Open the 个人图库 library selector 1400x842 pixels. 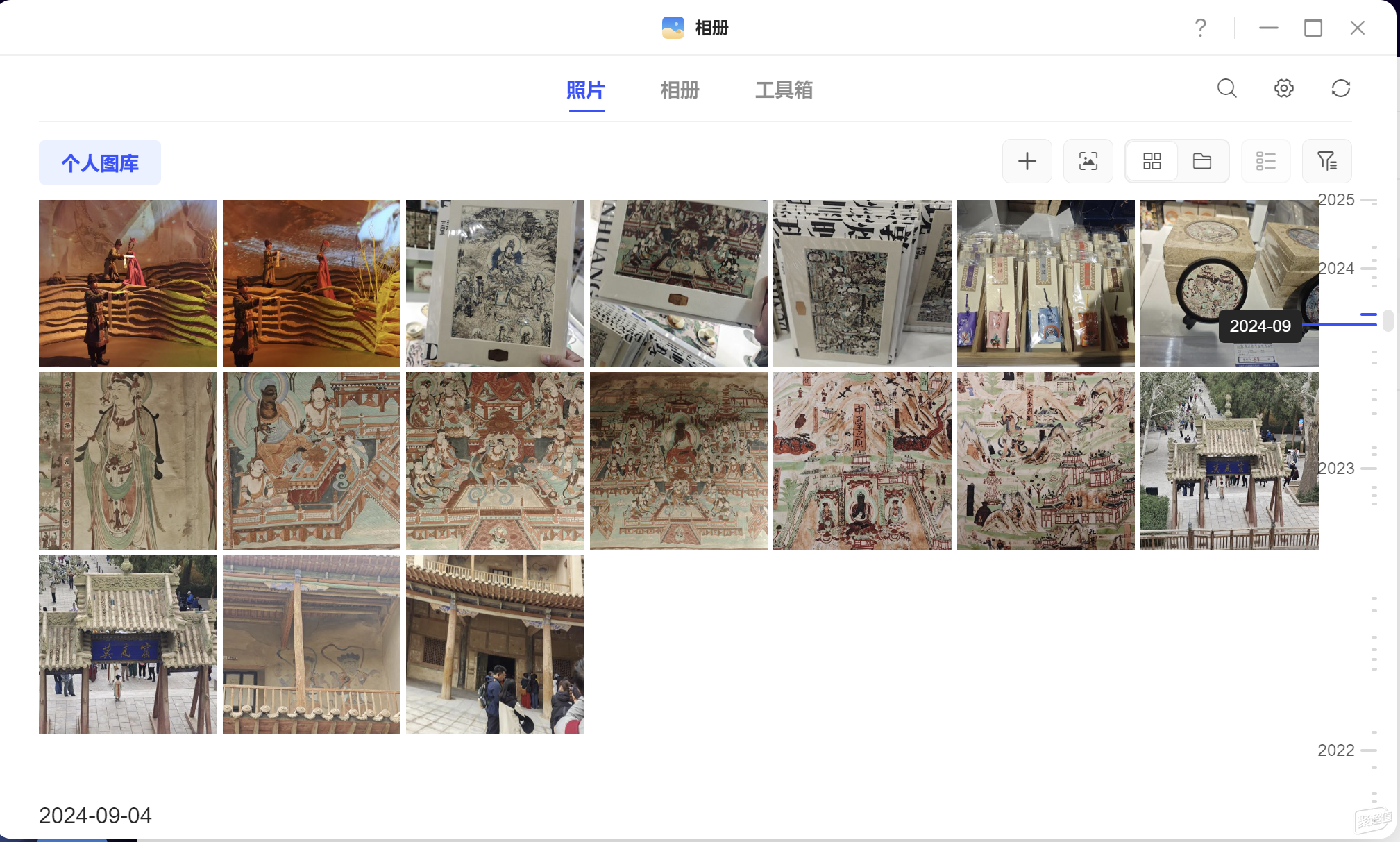click(100, 163)
